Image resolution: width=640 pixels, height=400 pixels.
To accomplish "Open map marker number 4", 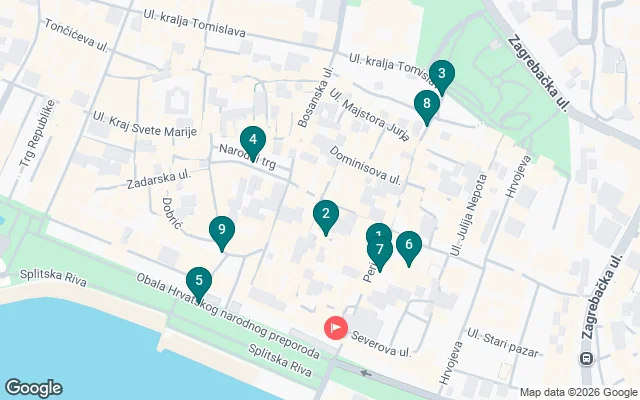I will click(x=253, y=142).
